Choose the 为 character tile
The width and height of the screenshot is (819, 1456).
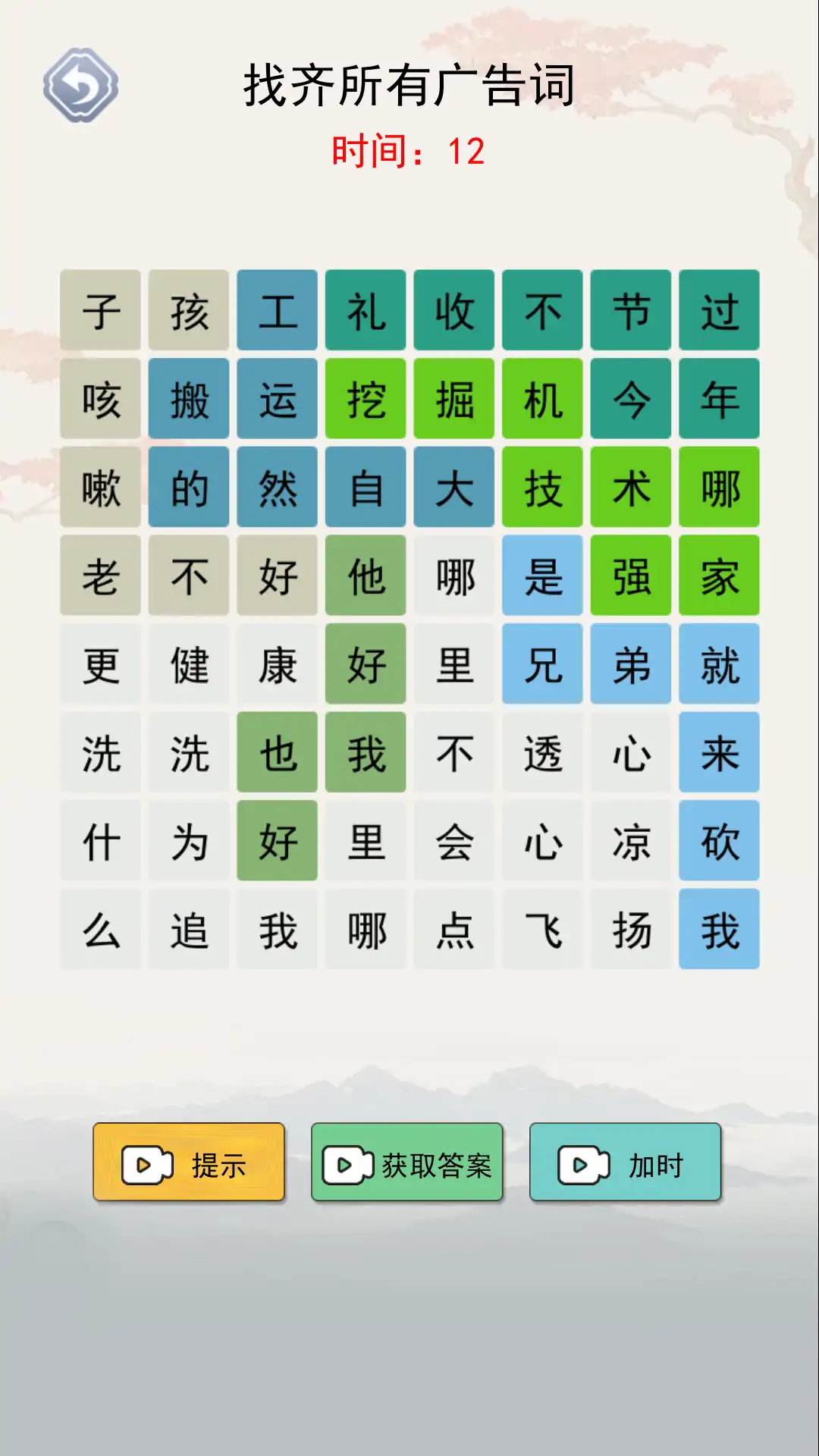(189, 841)
